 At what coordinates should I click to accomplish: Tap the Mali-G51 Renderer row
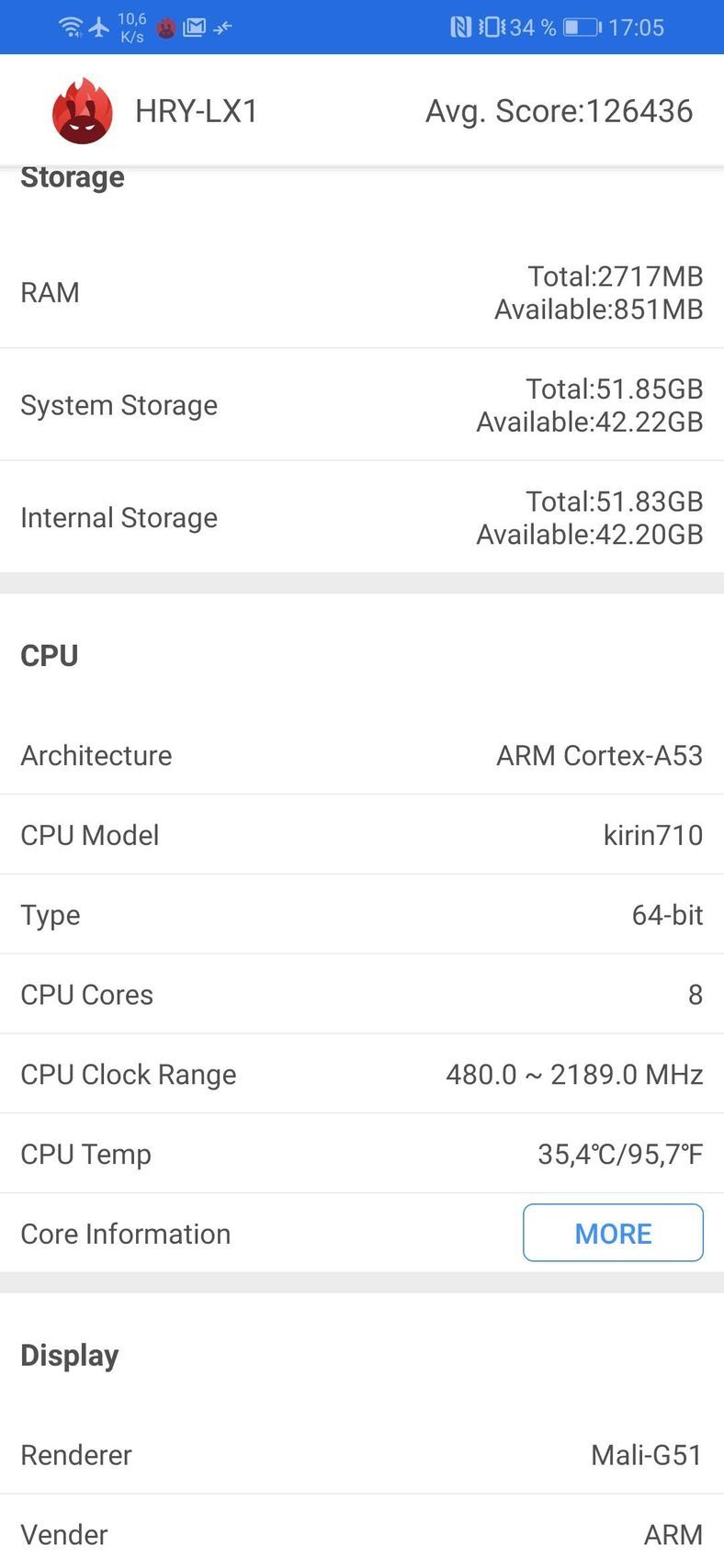coord(362,1454)
